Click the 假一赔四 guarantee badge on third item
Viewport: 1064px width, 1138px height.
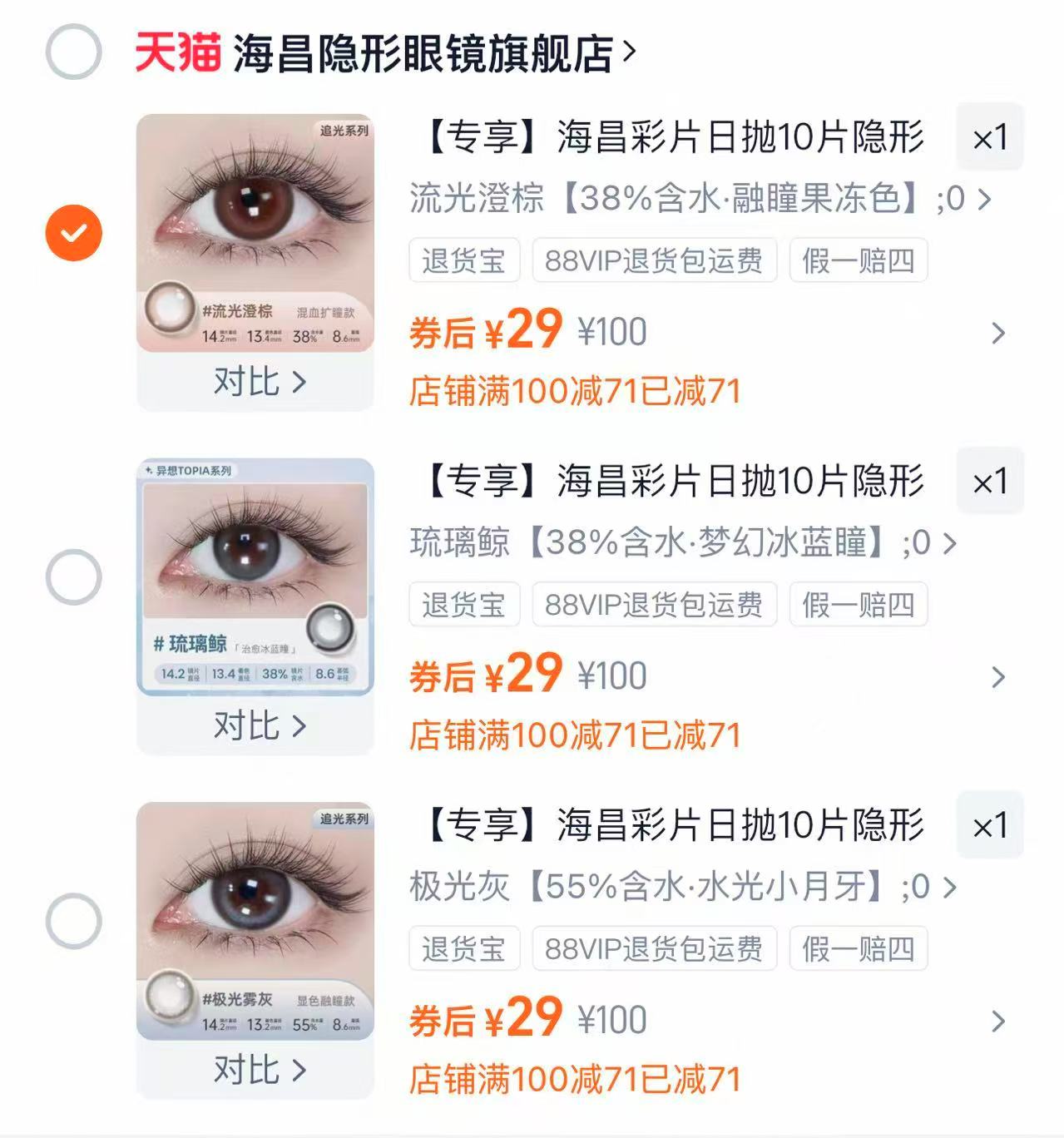[x=859, y=948]
